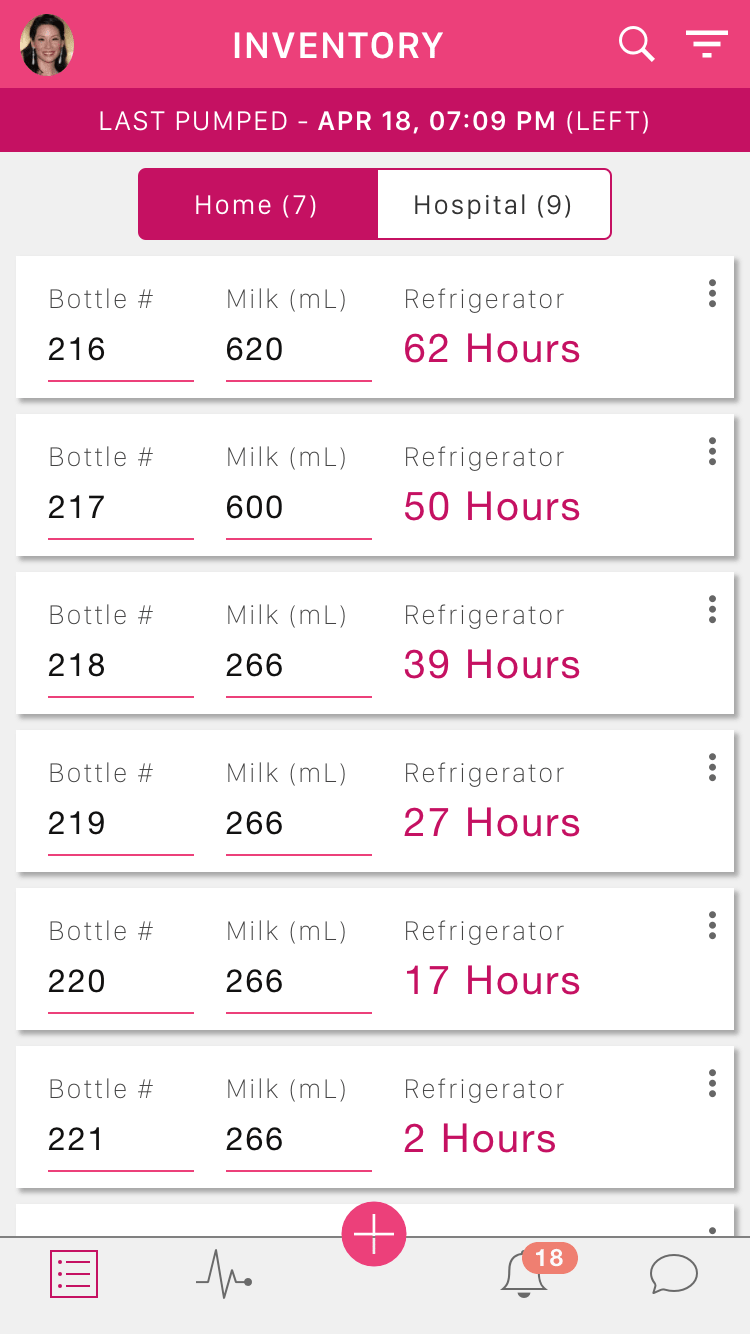Open the activity pulse tab
This screenshot has height=1334, width=750.
[x=223, y=1275]
